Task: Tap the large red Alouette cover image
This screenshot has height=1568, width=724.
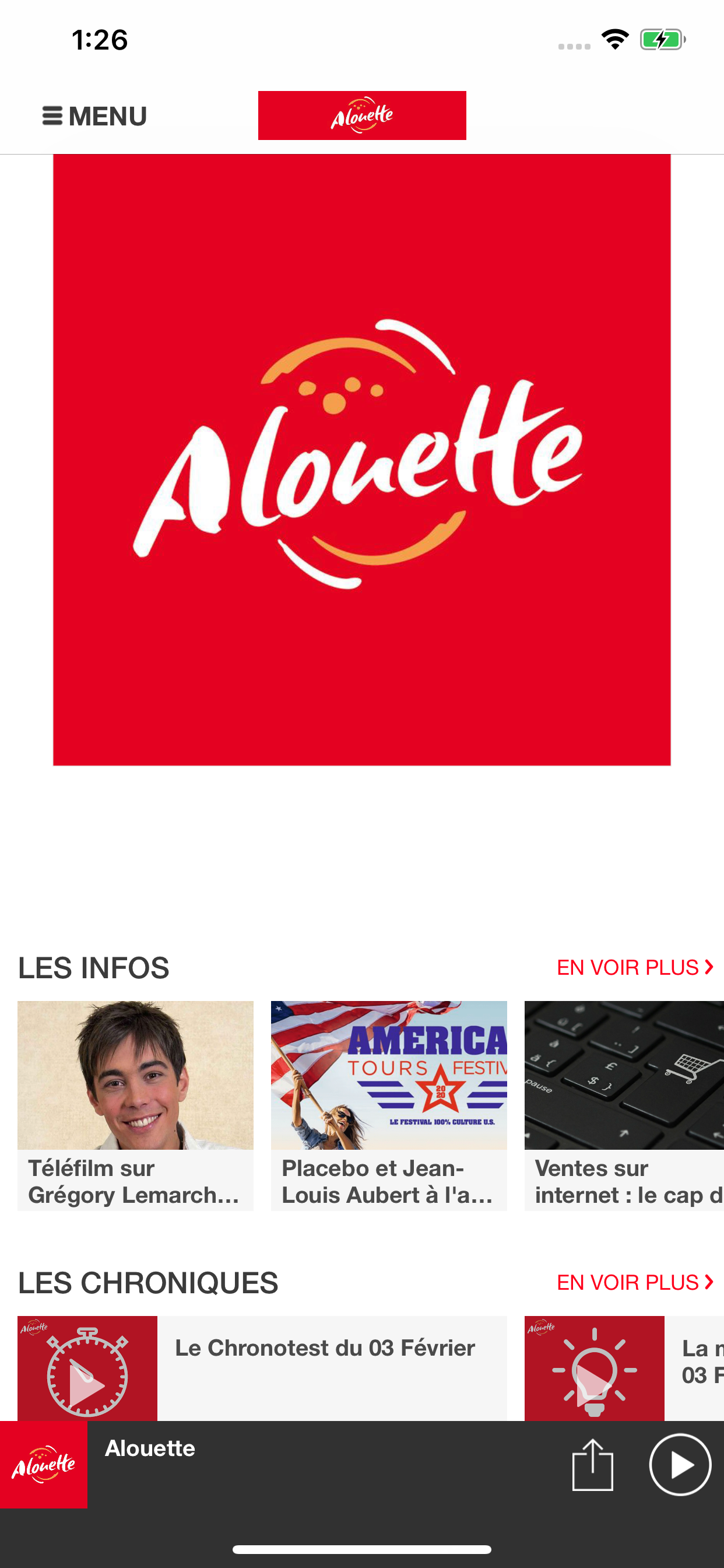Action: point(362,460)
